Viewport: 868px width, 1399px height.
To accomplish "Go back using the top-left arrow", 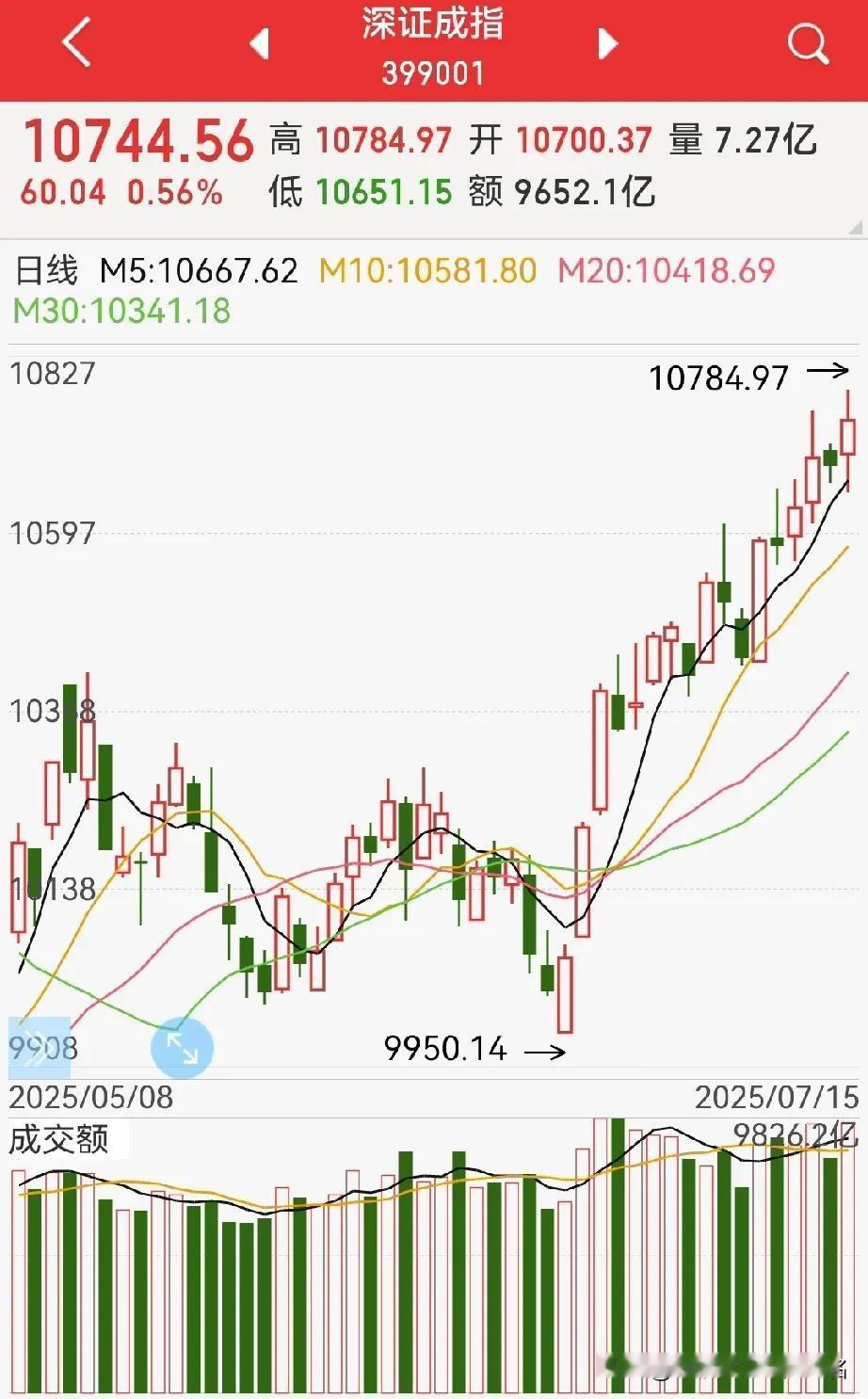I will point(77,42).
